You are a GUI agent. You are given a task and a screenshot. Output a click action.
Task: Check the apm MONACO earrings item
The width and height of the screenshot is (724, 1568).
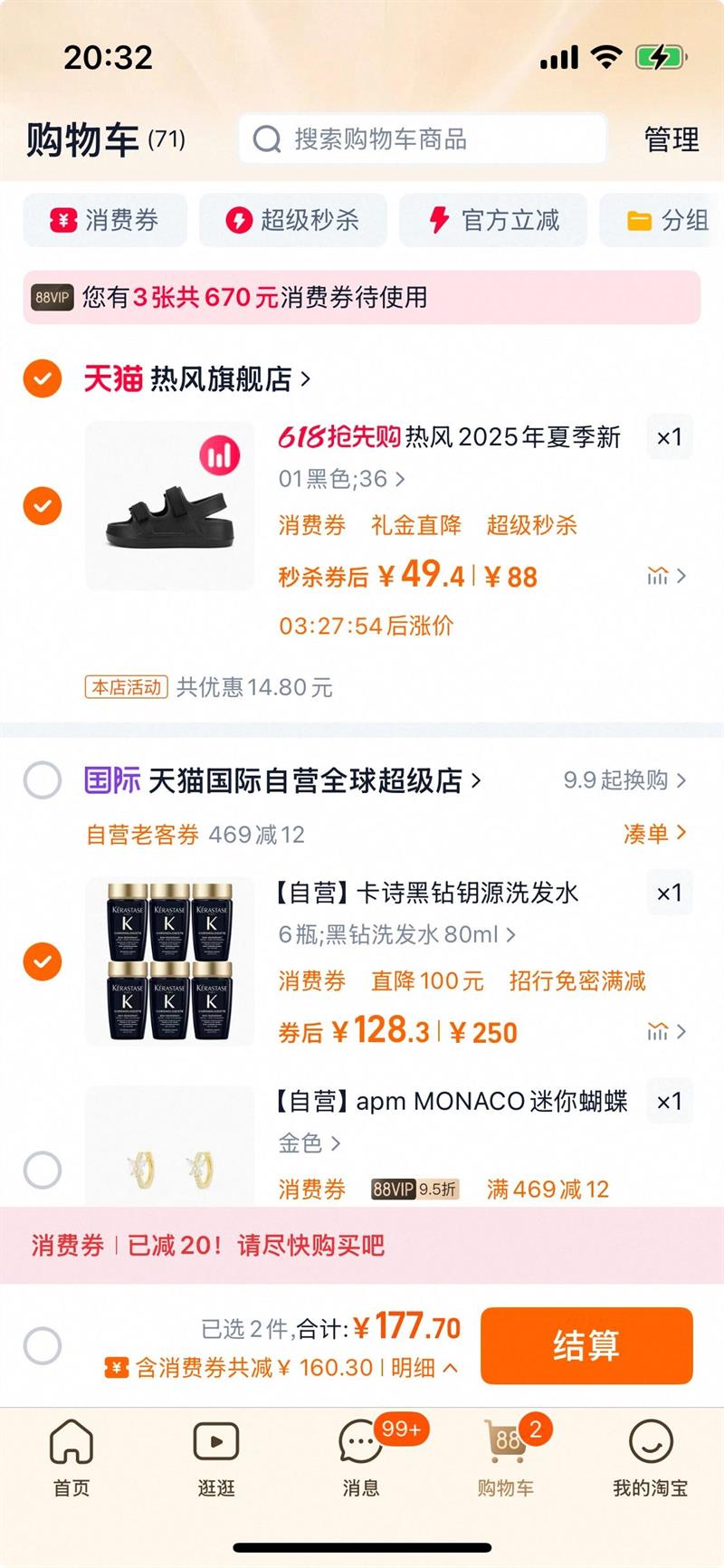coord(43,1170)
